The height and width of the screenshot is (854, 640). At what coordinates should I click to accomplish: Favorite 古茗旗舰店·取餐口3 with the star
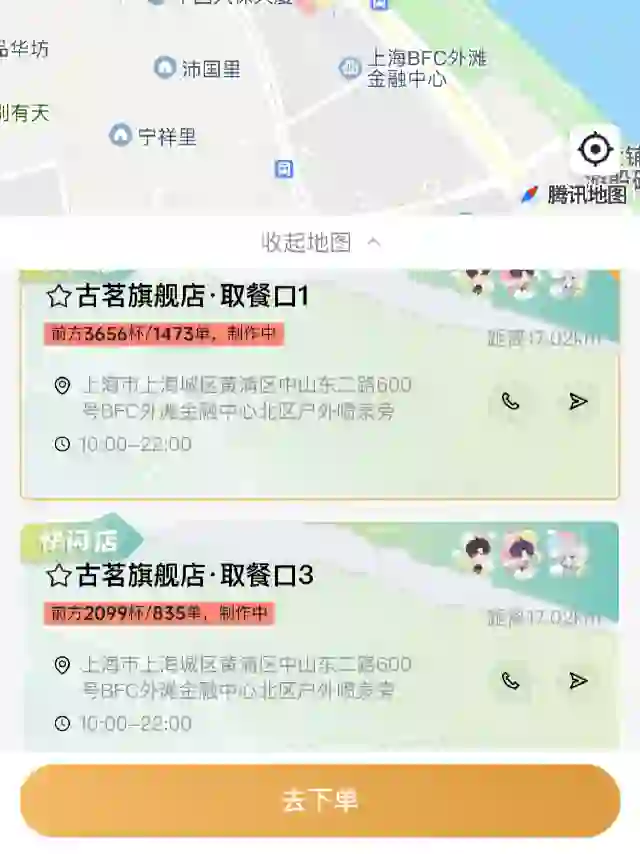click(59, 575)
